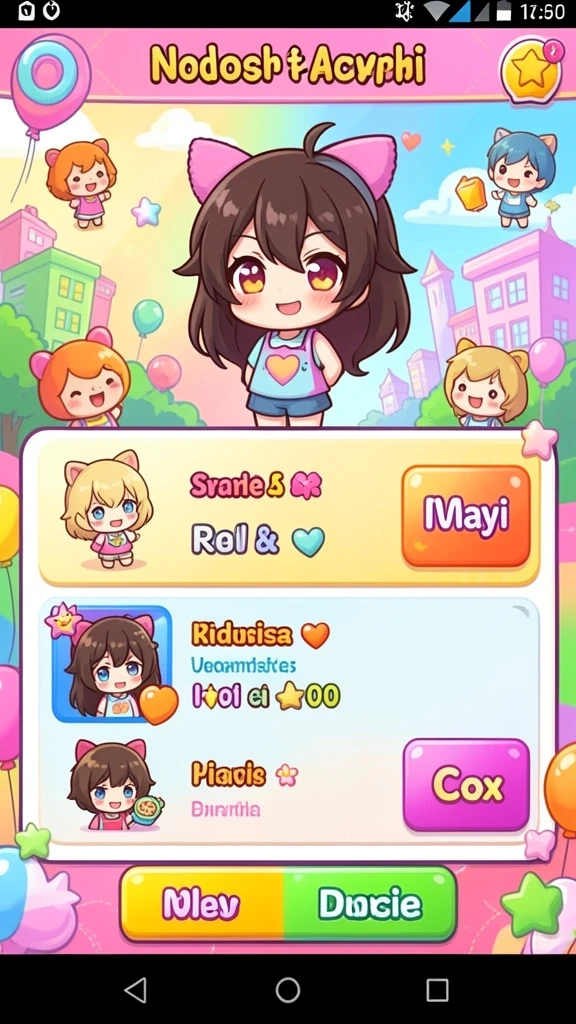Open the Ridurisa character row
576x1024 pixels.
pyautogui.click(x=288, y=665)
